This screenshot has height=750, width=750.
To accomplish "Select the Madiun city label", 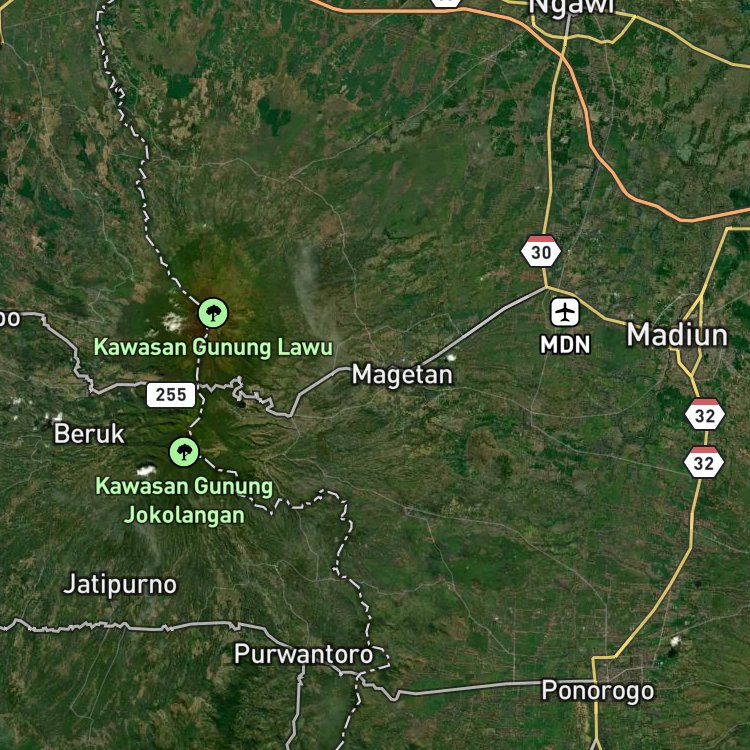I will [x=677, y=335].
